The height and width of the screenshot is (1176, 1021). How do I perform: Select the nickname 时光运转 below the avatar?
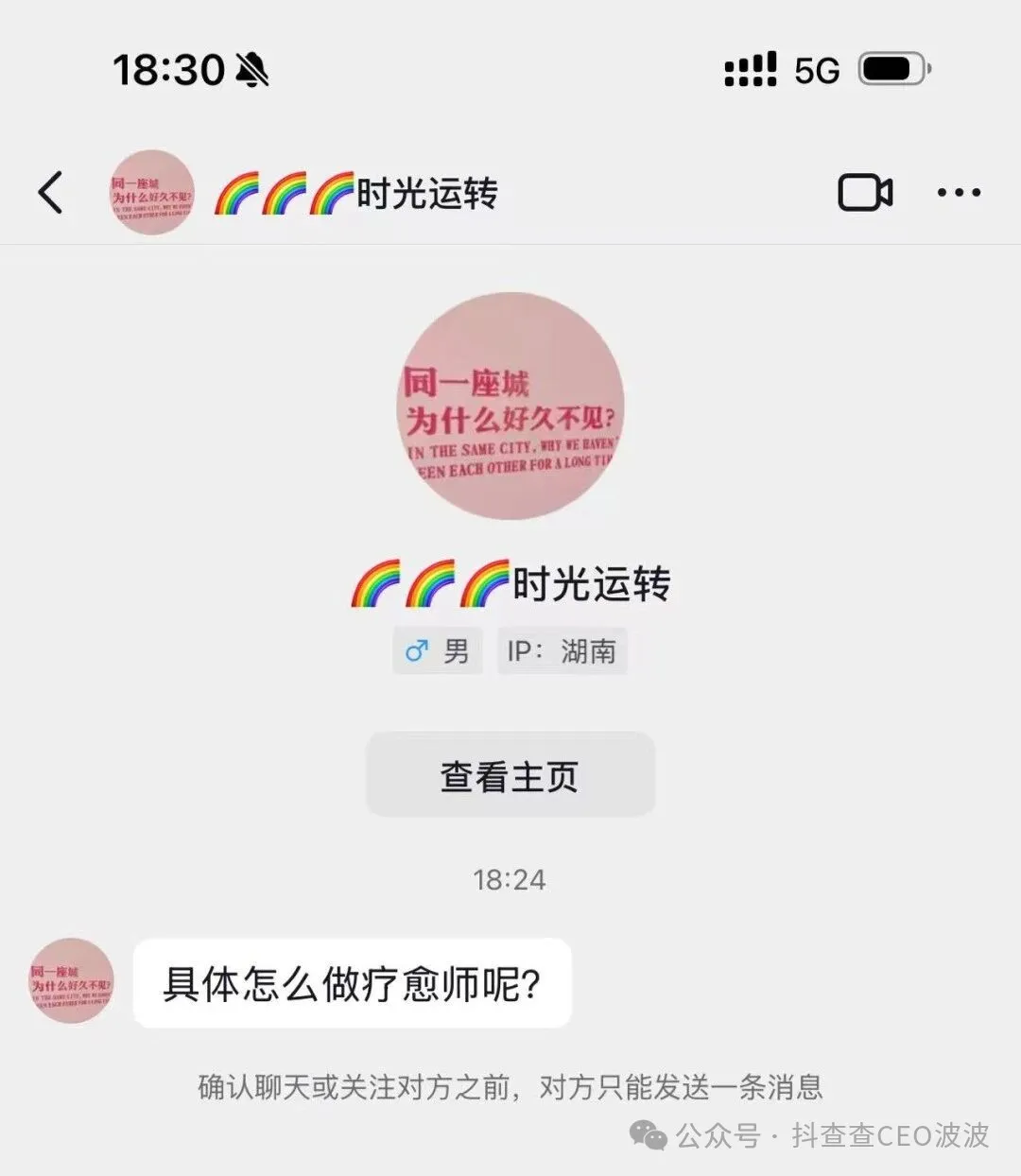(x=591, y=583)
